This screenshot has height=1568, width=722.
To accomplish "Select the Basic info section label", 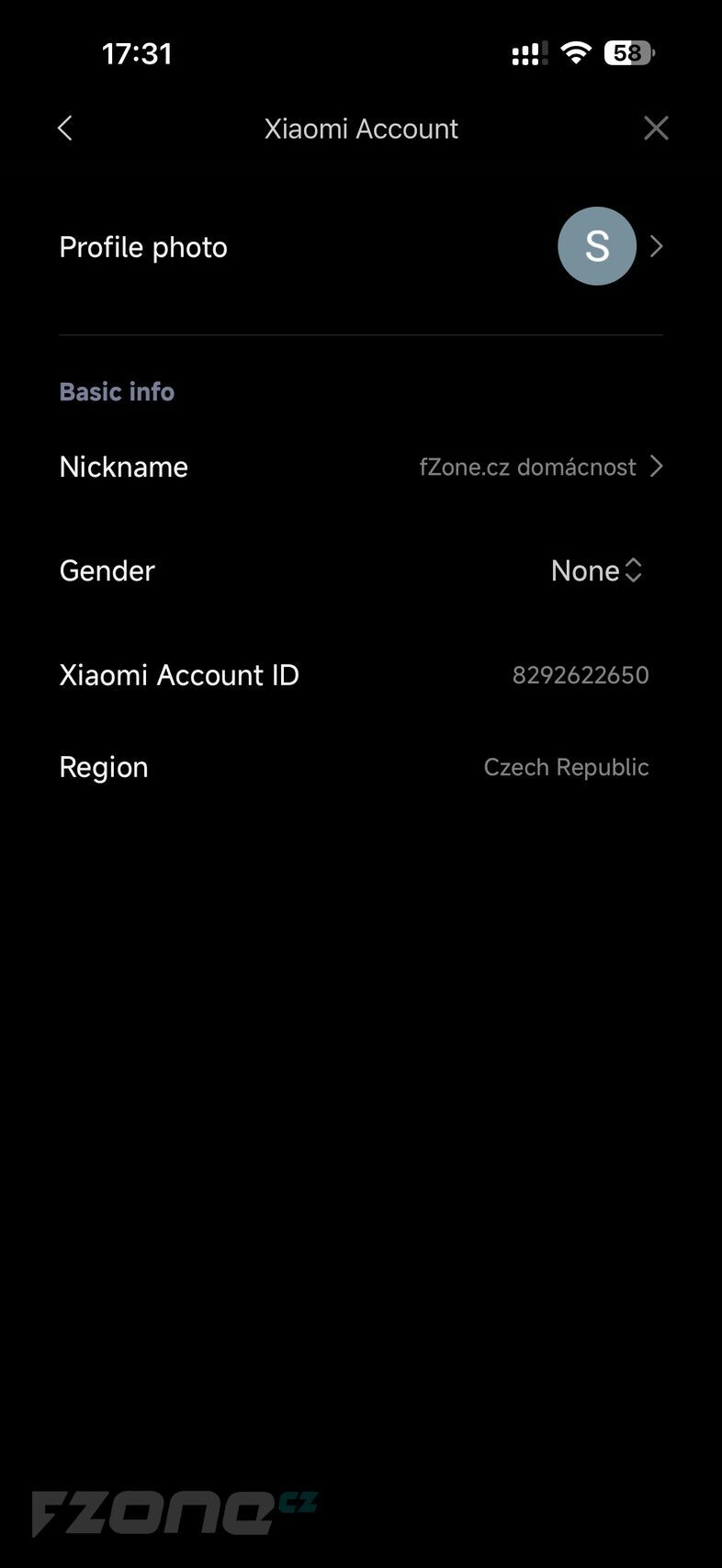I will tap(117, 391).
